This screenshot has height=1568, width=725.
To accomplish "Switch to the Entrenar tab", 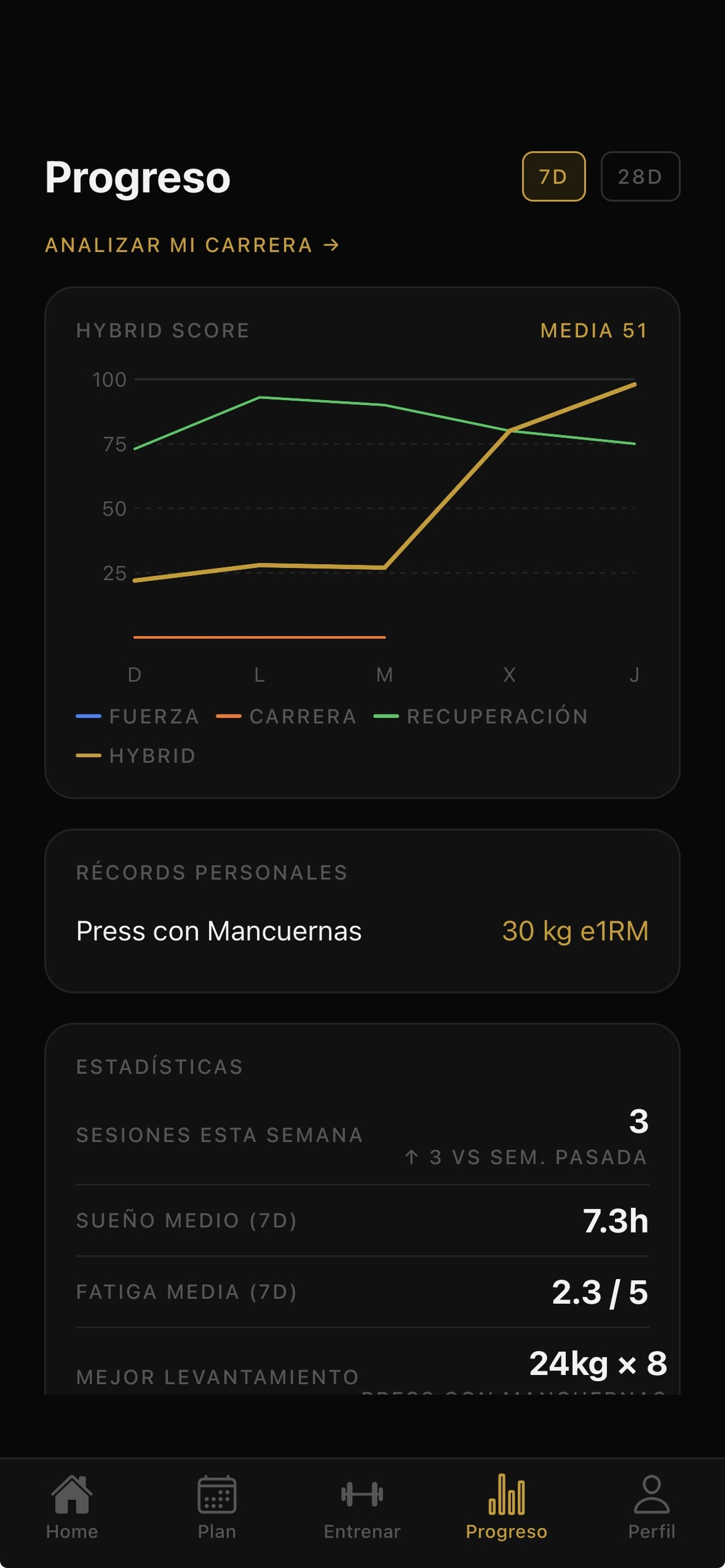I will [x=362, y=1506].
